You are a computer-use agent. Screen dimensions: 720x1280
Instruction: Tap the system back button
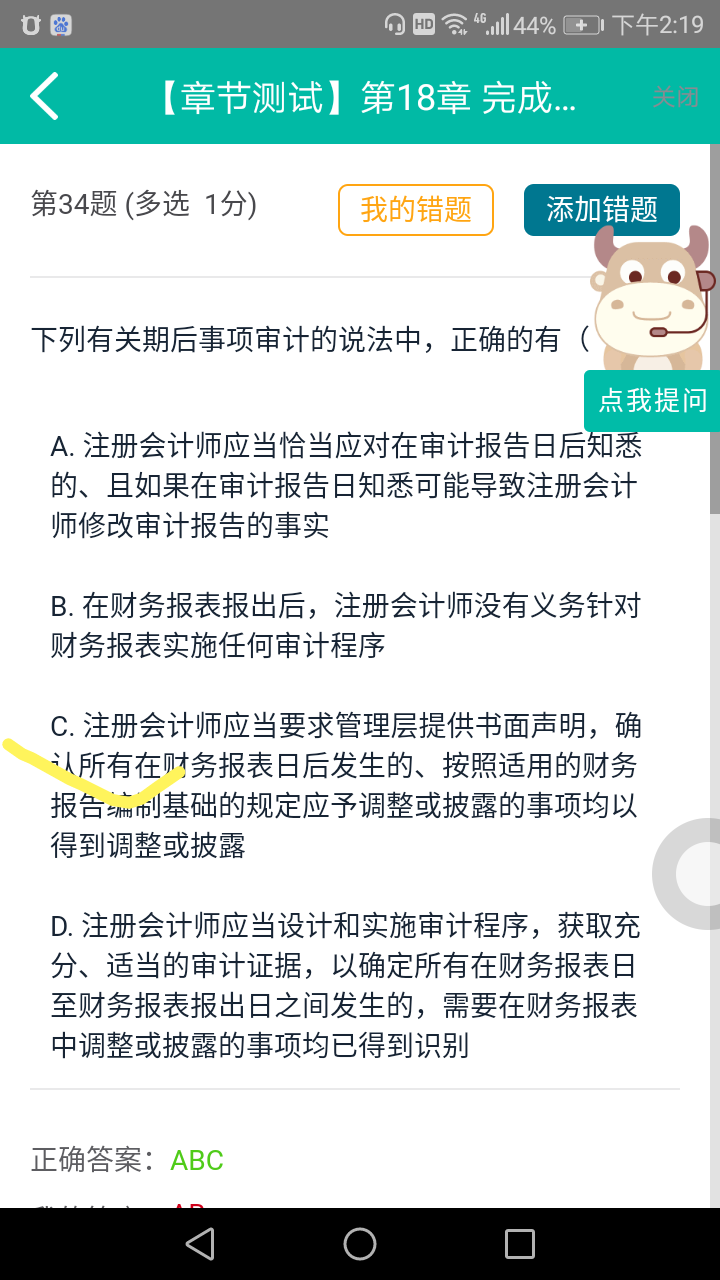[x=200, y=1244]
